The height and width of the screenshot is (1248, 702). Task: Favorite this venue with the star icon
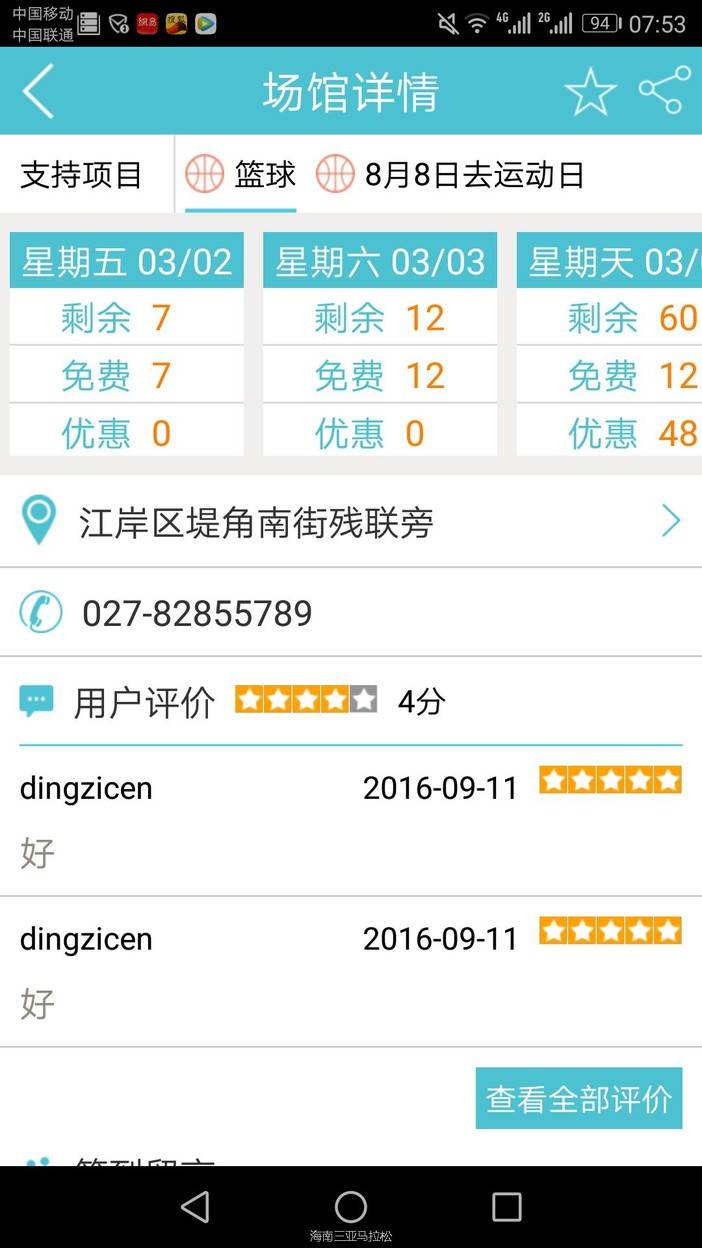[x=590, y=92]
